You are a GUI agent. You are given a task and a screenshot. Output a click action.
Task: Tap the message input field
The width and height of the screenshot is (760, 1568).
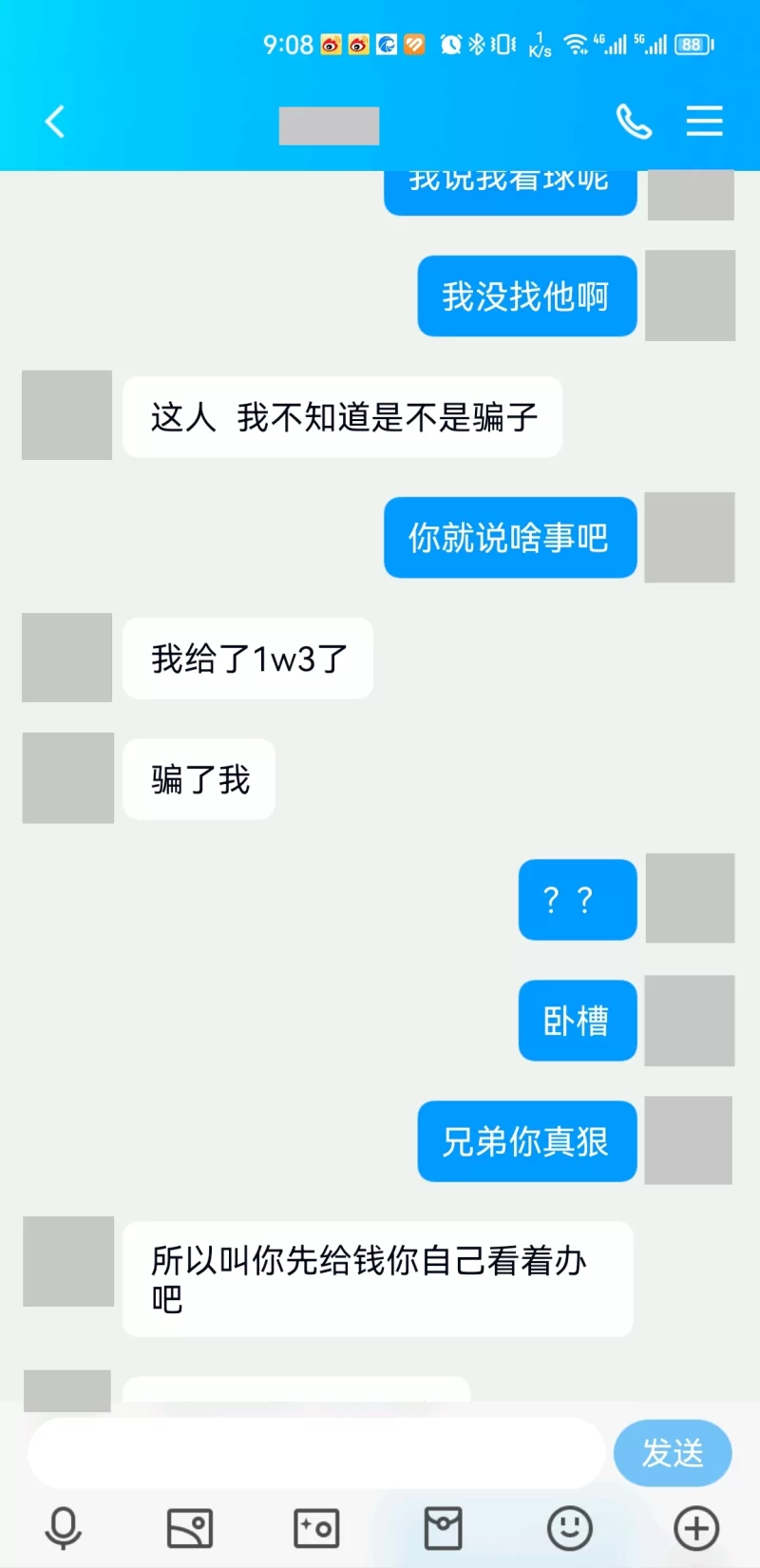pyautogui.click(x=315, y=1453)
